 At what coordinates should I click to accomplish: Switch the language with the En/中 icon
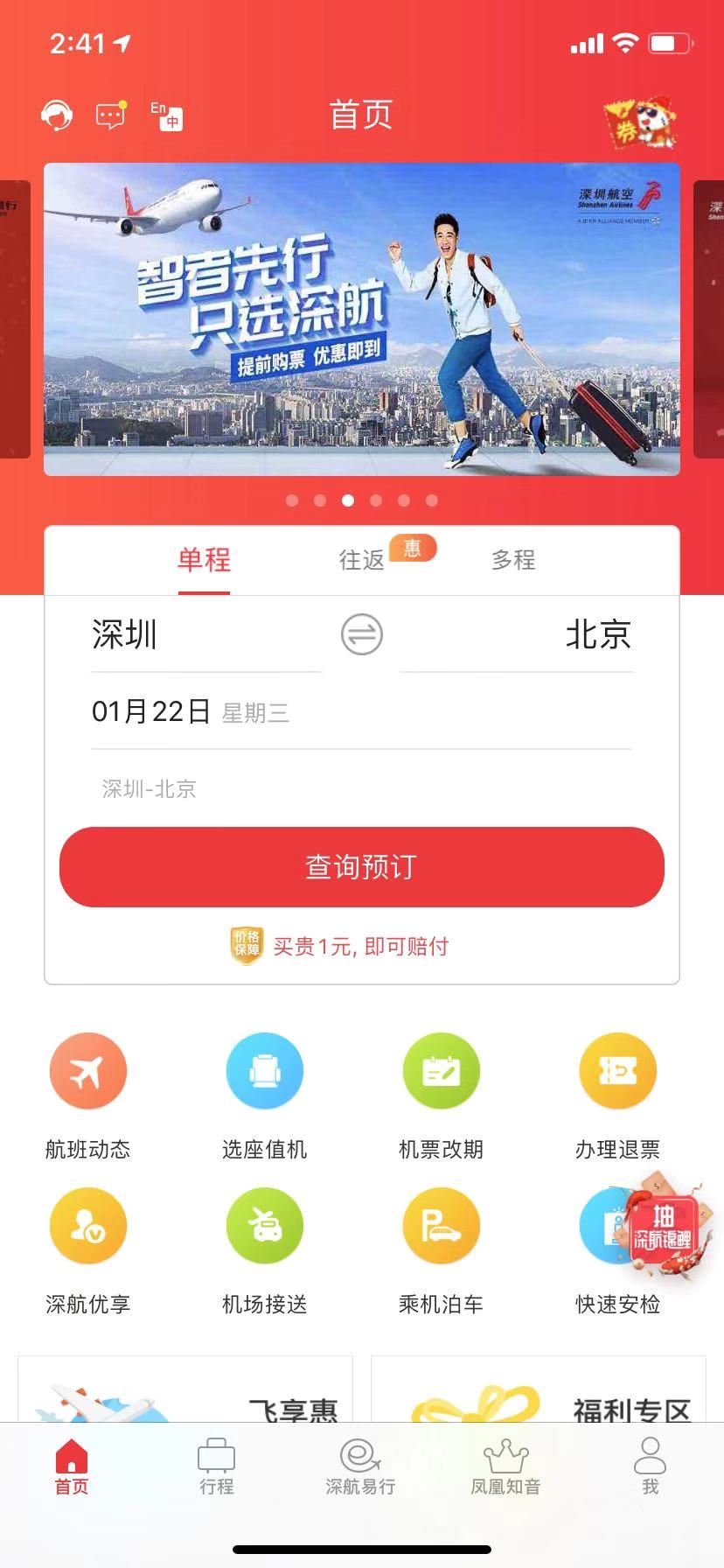(166, 115)
